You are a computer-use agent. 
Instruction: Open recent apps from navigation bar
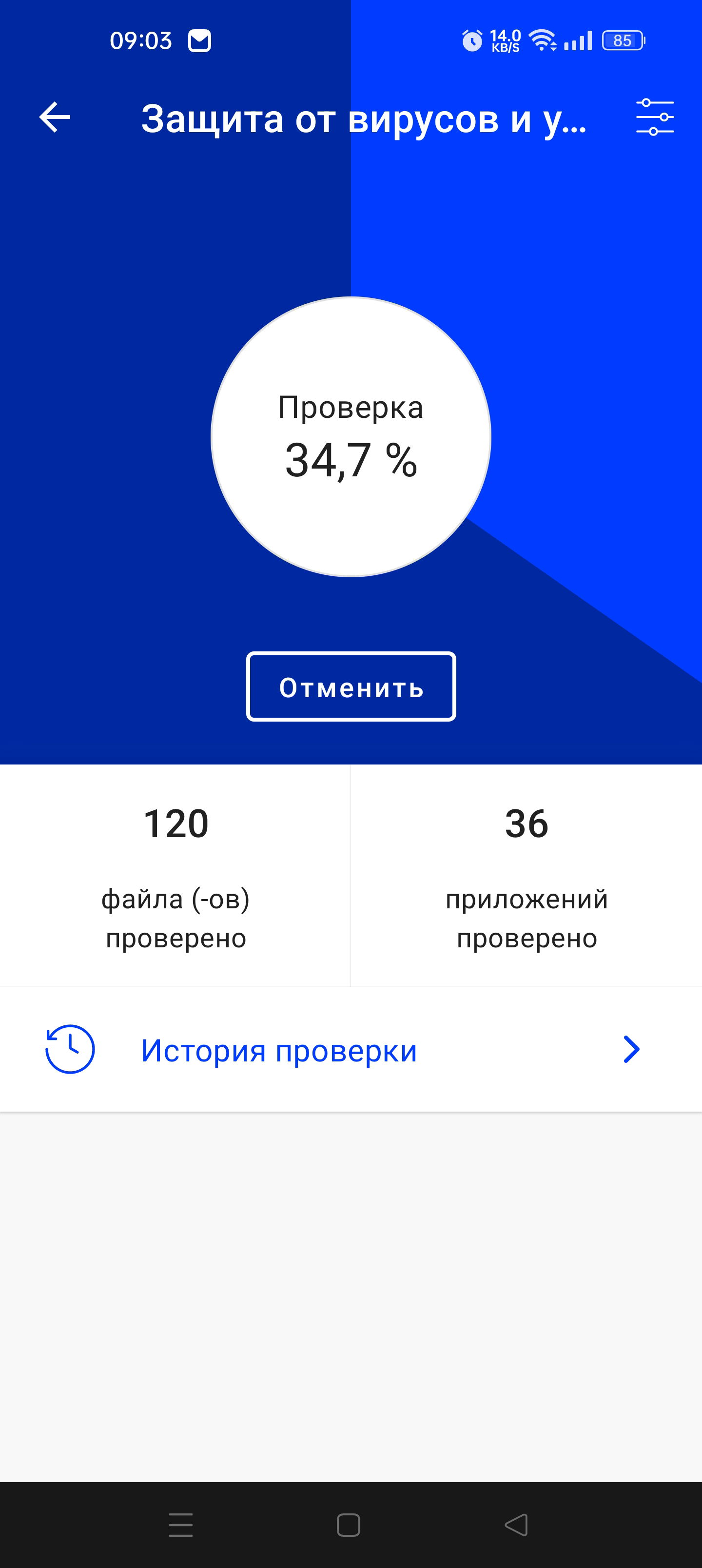[x=181, y=1525]
